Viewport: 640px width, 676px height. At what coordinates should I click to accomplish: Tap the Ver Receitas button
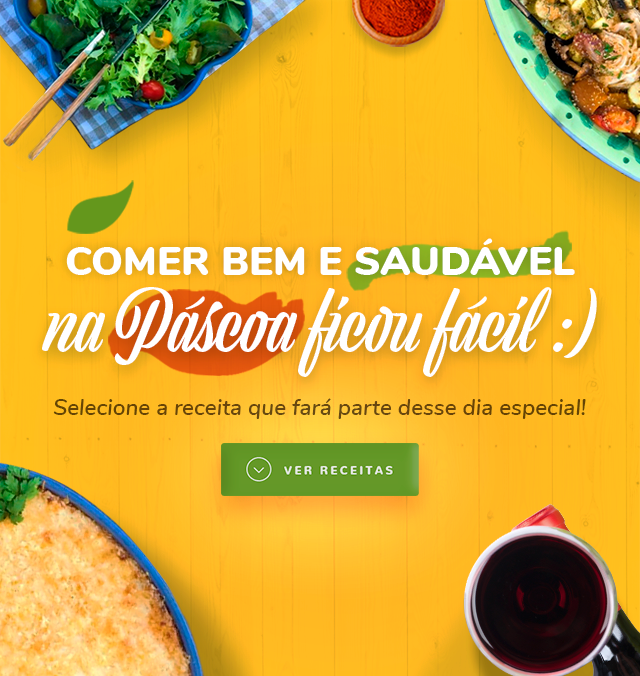click(x=320, y=470)
